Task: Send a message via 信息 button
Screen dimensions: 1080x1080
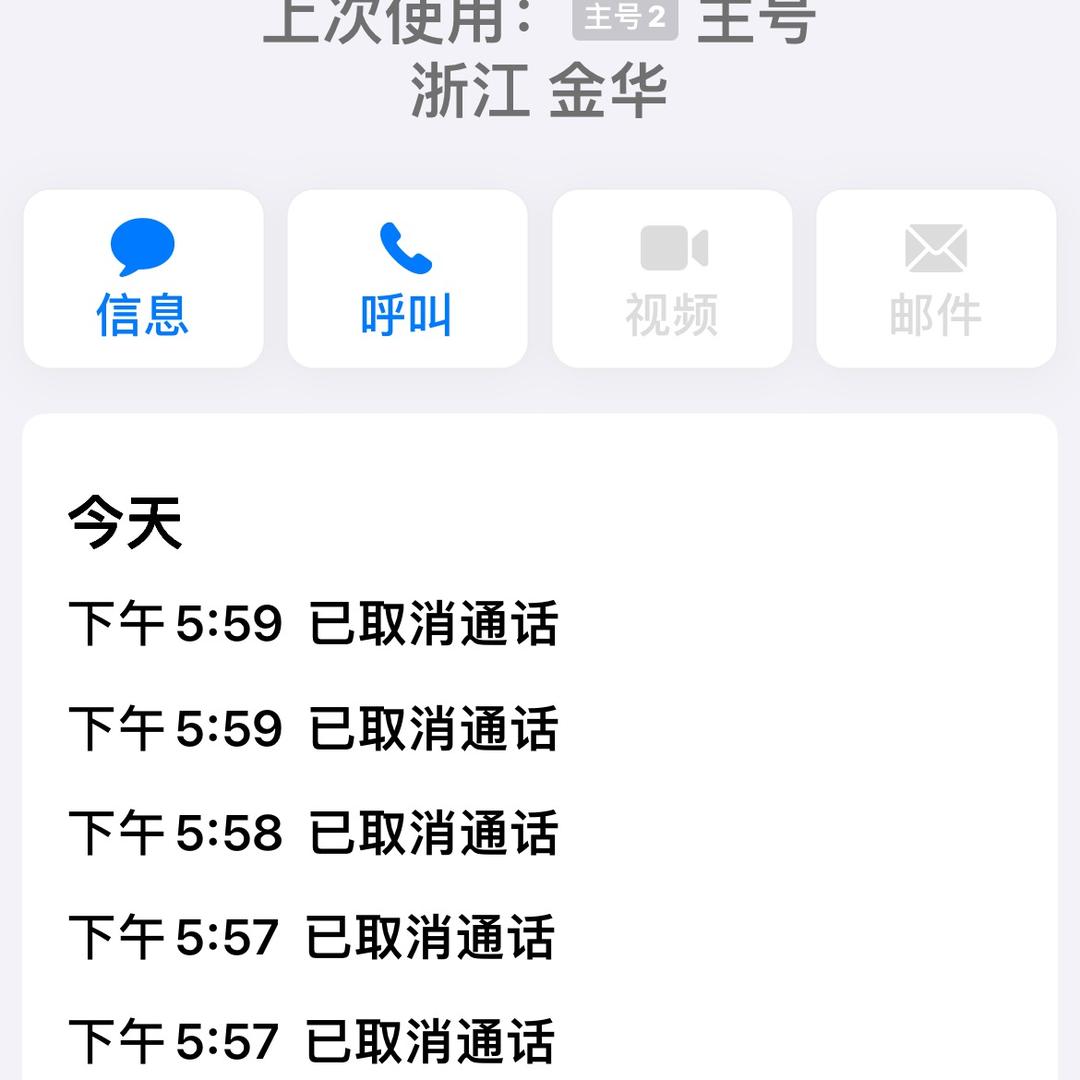Action: (143, 278)
